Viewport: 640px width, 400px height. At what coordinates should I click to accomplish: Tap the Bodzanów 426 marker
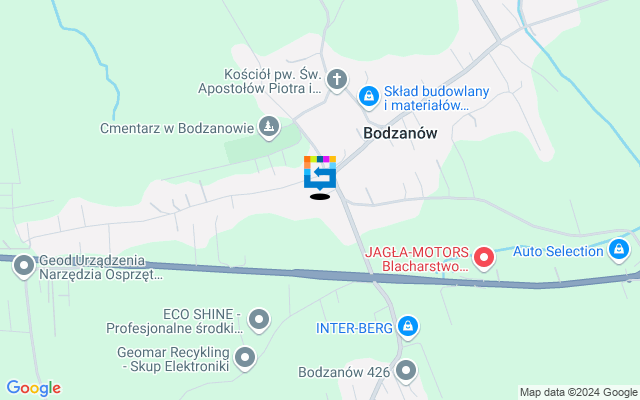pyautogui.click(x=406, y=372)
